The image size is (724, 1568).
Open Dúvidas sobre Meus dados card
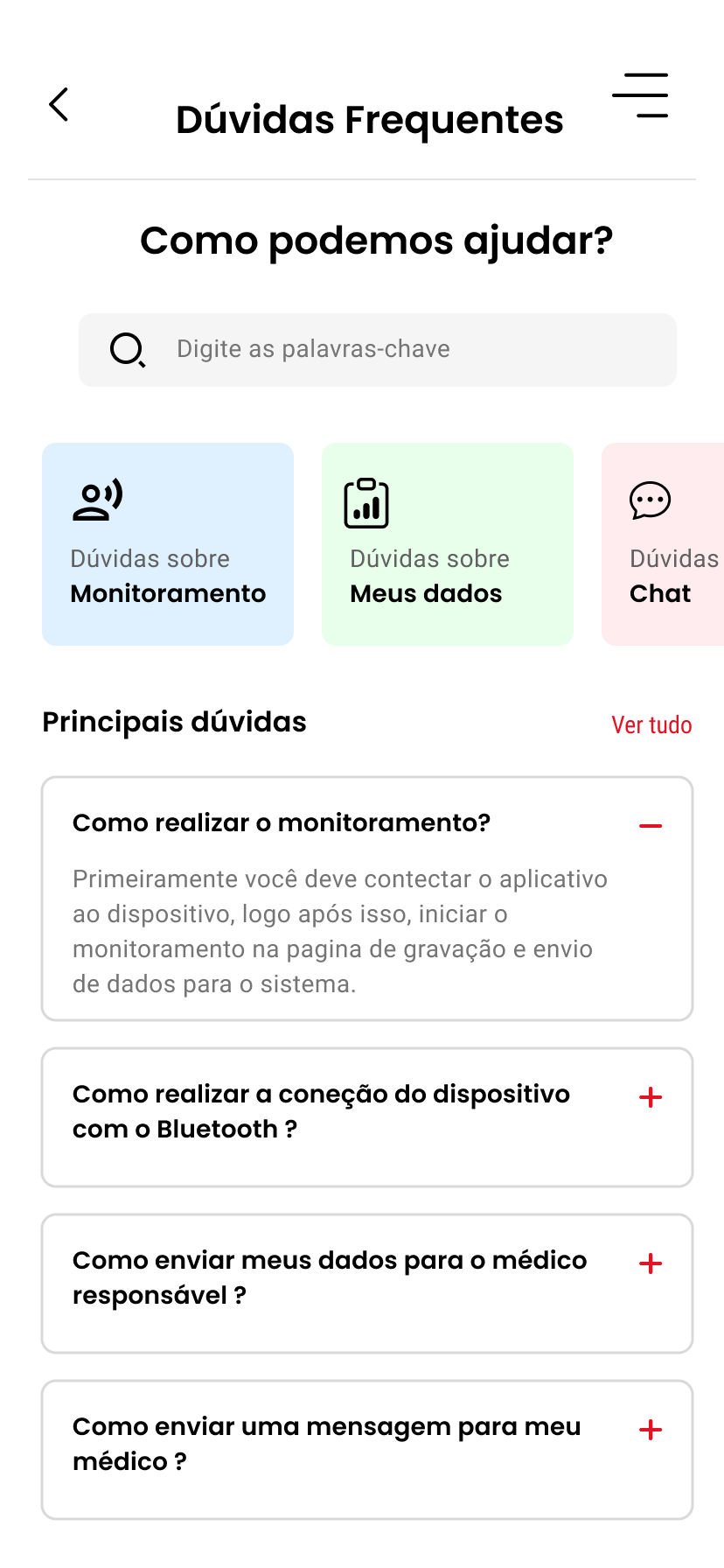[x=448, y=544]
